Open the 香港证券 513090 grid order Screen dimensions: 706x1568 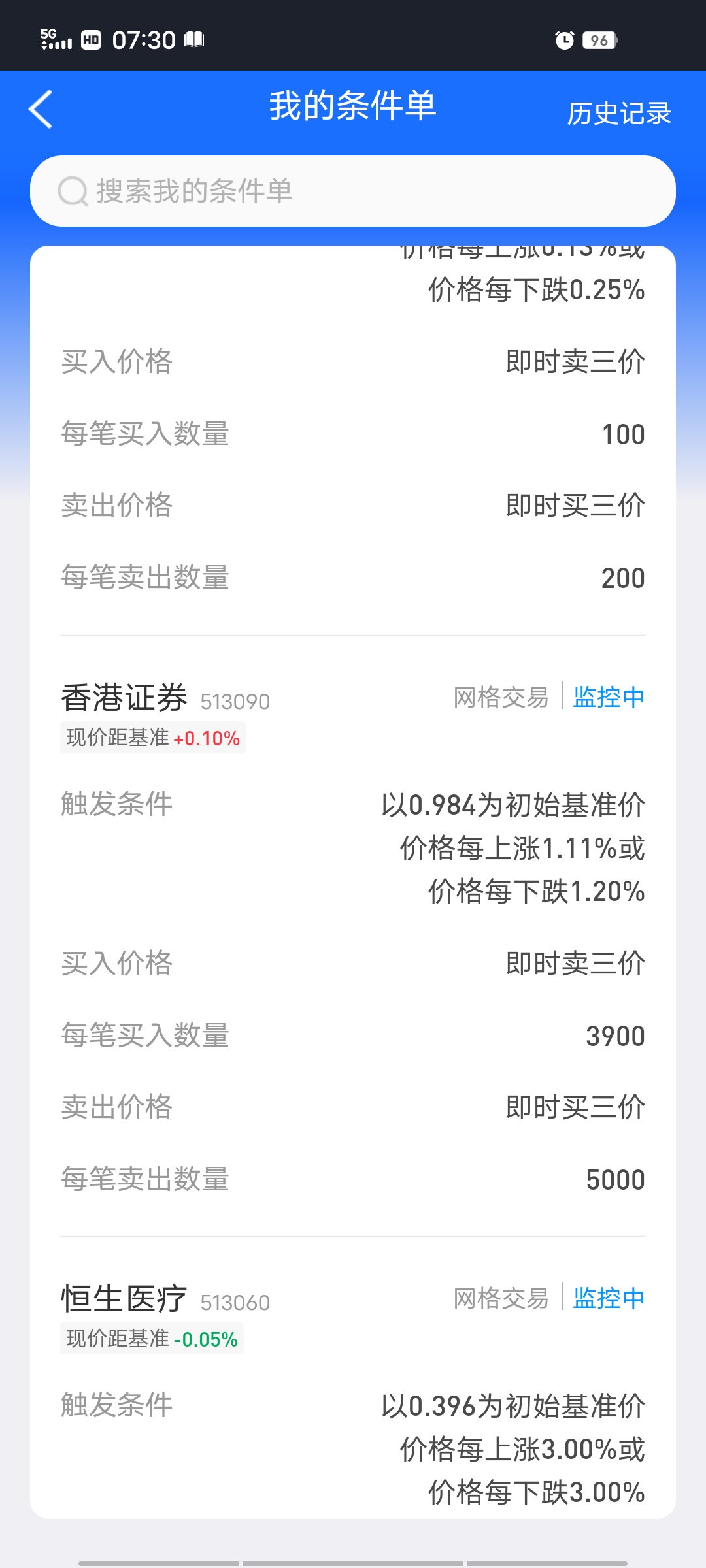(124, 698)
